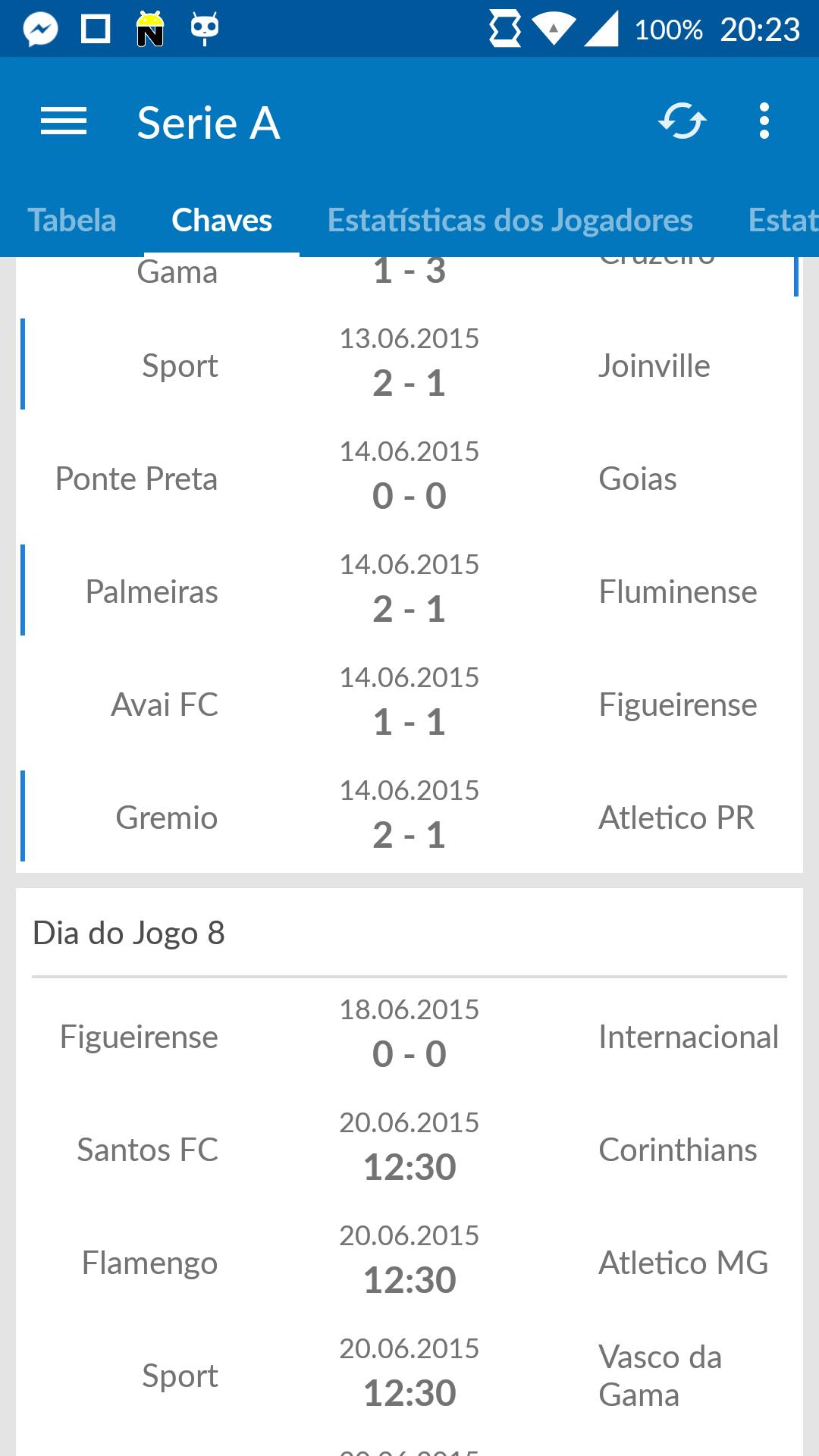Open the Flamengo vs Atletico MG fixture
The height and width of the screenshot is (1456, 819).
tap(409, 1262)
